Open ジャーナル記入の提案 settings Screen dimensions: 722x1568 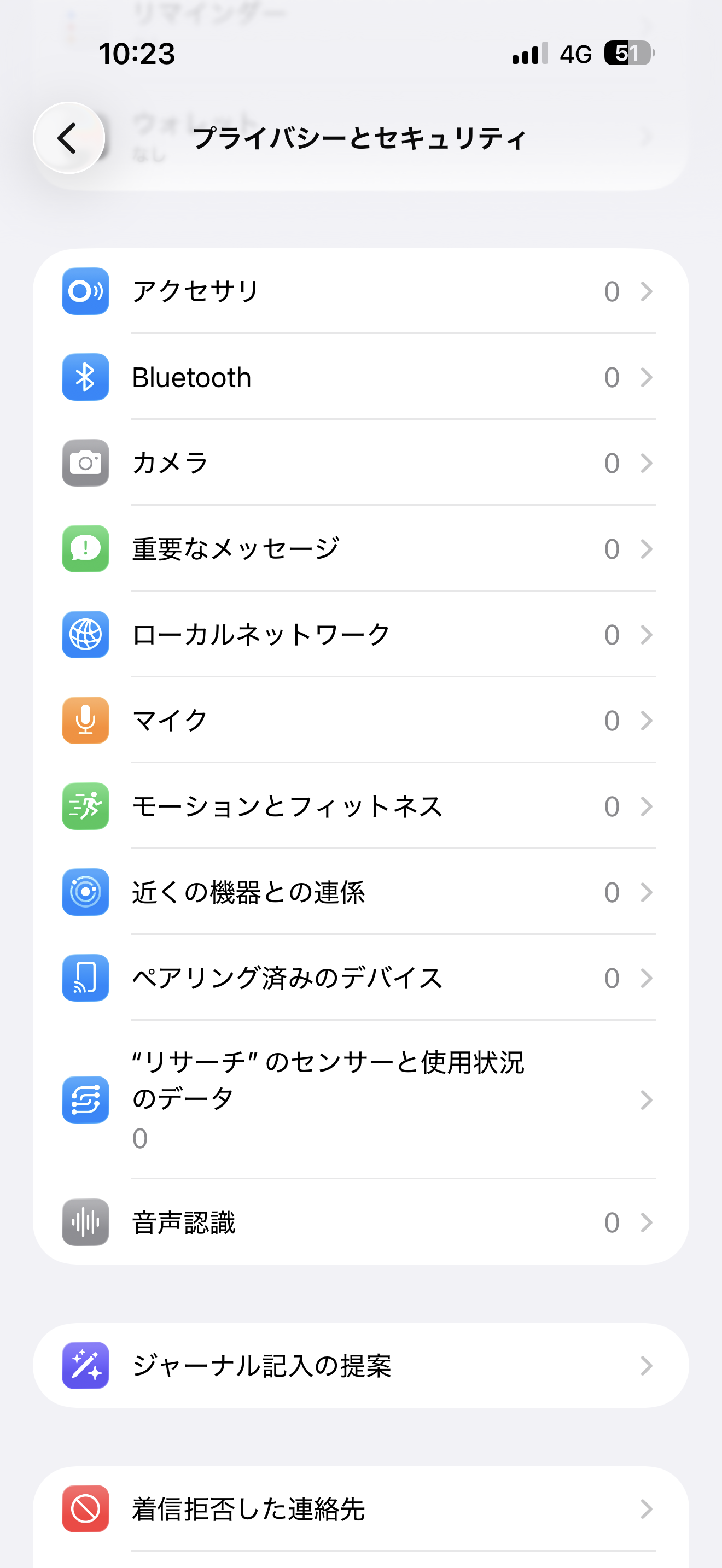coord(360,1365)
